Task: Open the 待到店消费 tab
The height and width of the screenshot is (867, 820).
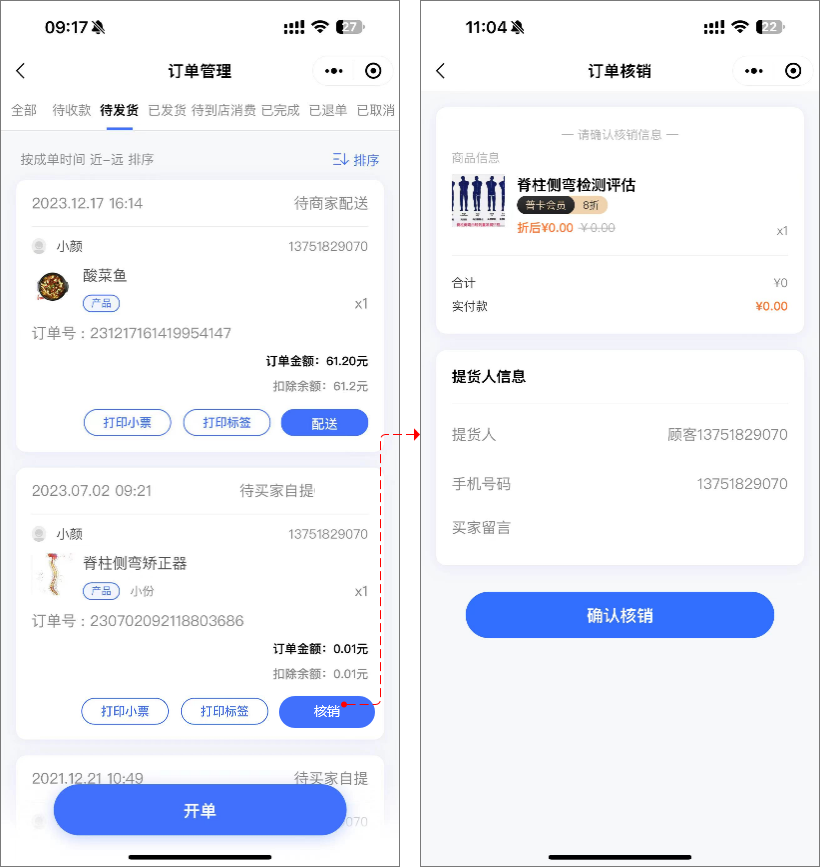Action: [x=223, y=111]
